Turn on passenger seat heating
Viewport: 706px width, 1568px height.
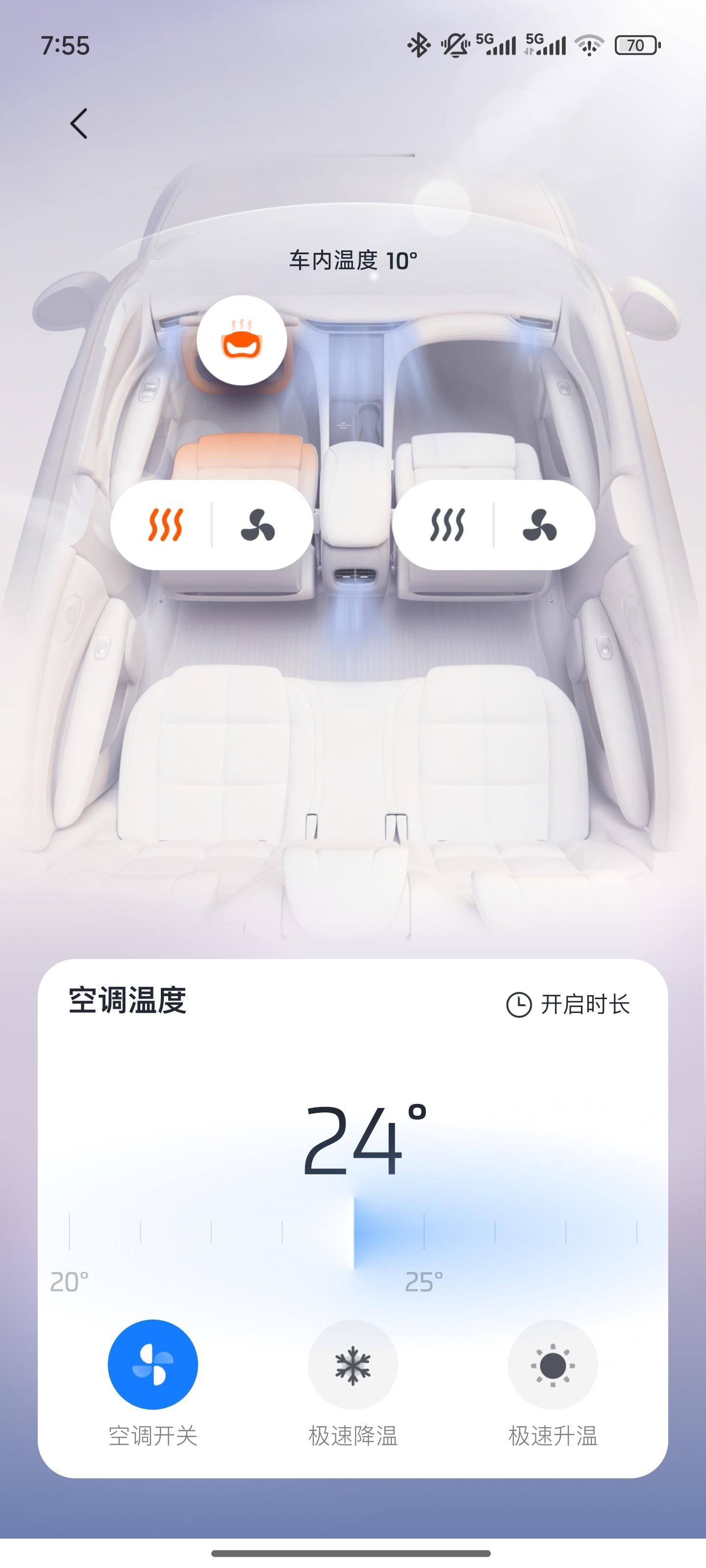[447, 525]
